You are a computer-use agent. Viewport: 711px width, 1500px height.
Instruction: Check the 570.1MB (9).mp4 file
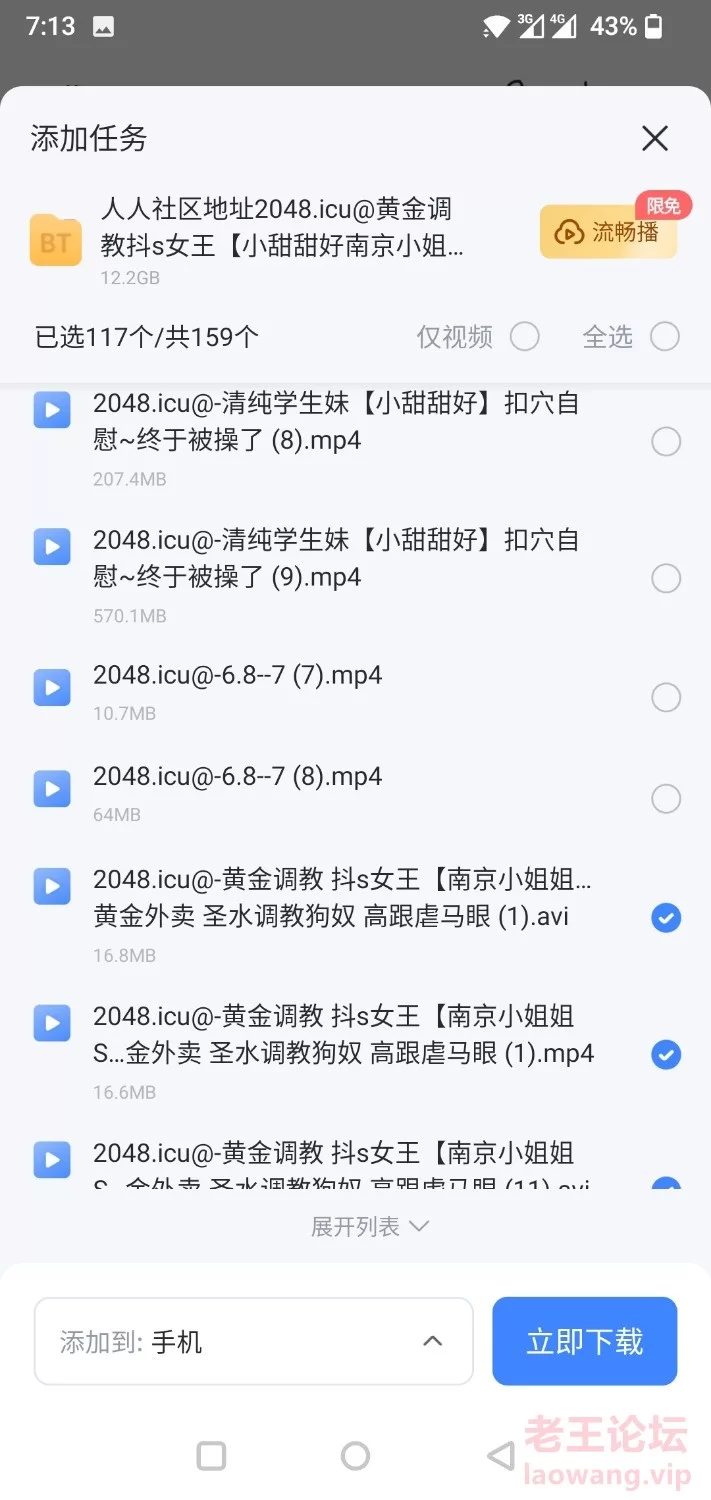click(x=666, y=578)
